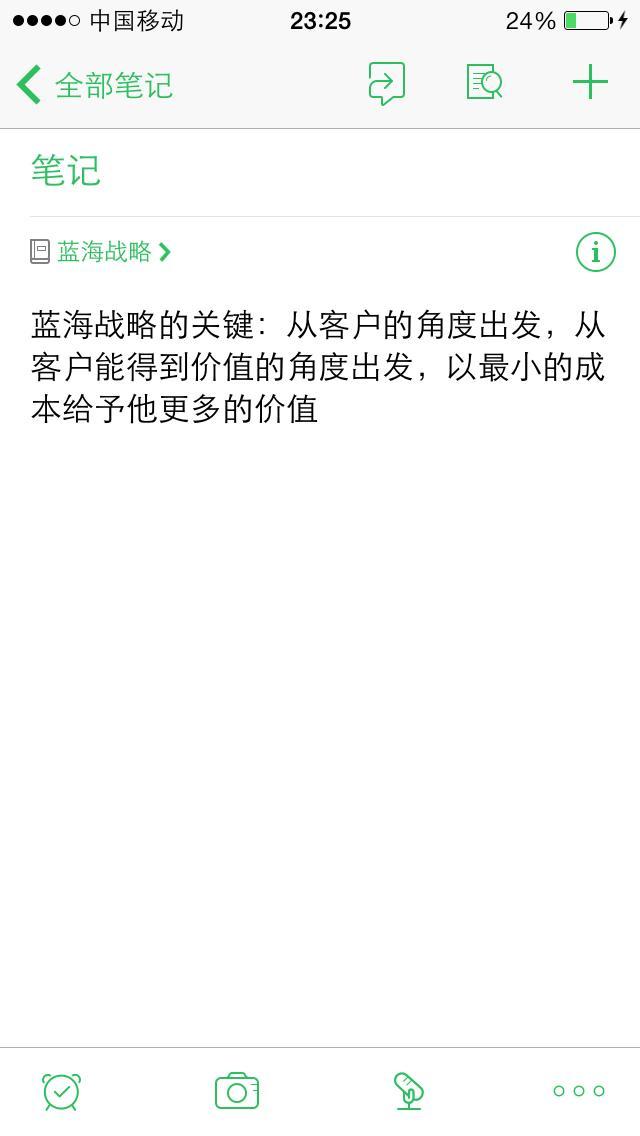Create a new note with plus
The height and width of the screenshot is (1136, 640).
(x=590, y=83)
